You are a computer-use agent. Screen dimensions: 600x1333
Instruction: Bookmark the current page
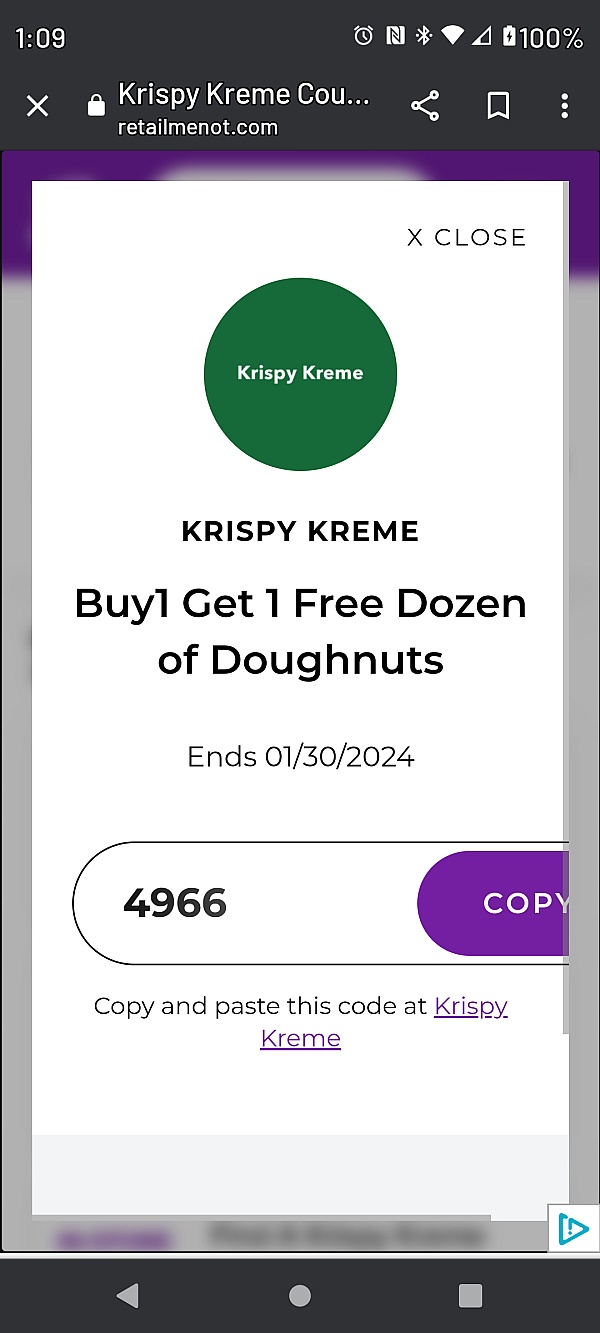[x=498, y=106]
